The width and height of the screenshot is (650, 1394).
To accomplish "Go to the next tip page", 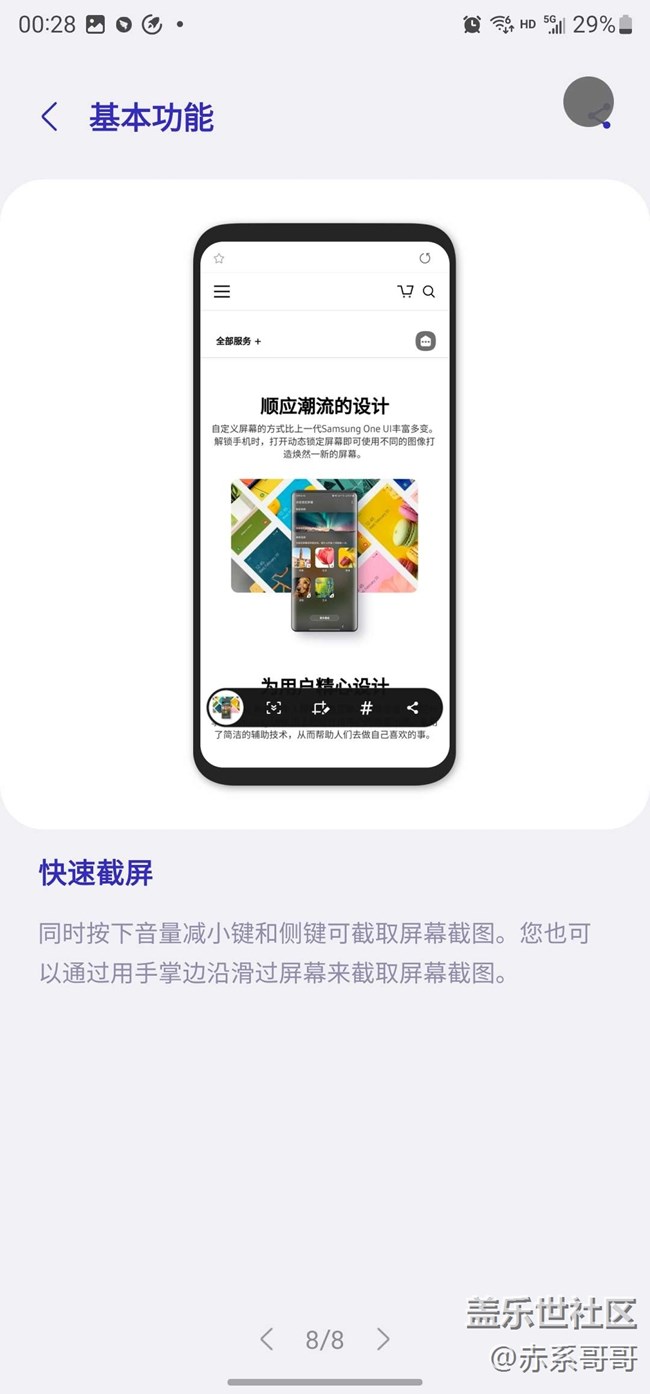I will (383, 1339).
